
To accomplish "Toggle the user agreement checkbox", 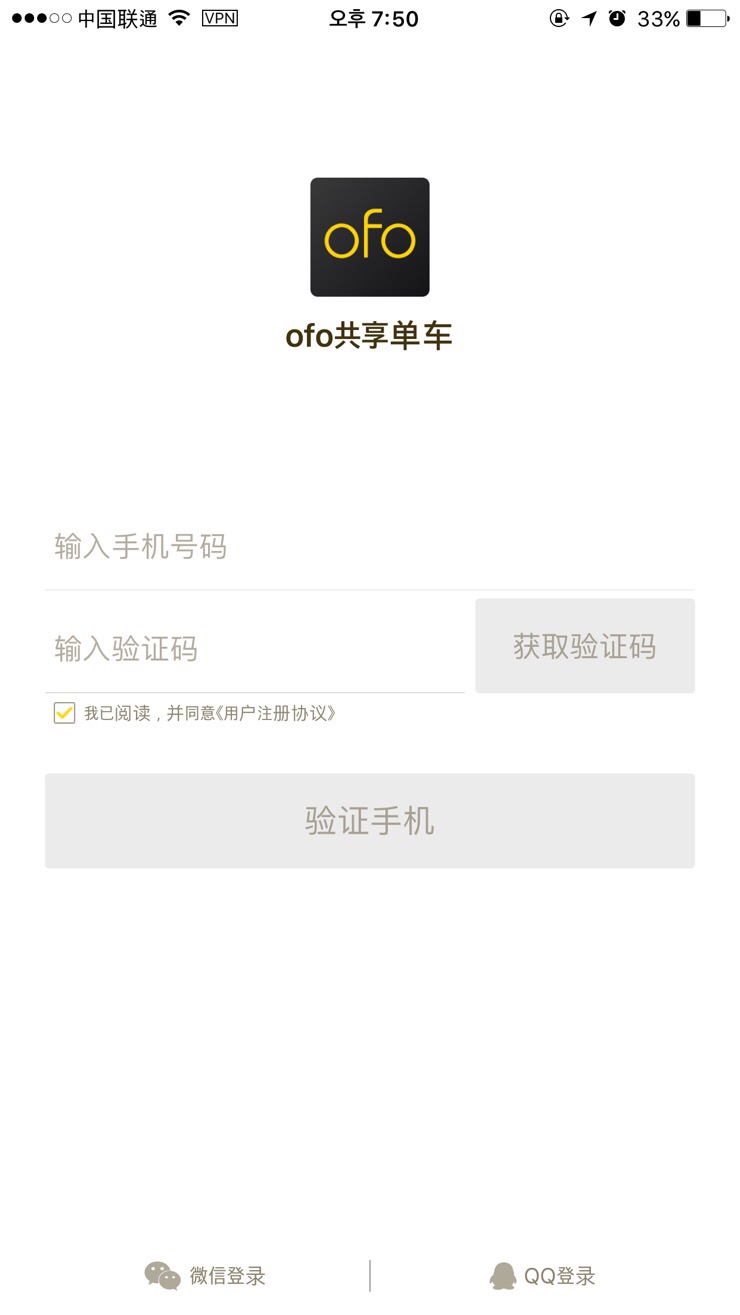I will tap(63, 713).
